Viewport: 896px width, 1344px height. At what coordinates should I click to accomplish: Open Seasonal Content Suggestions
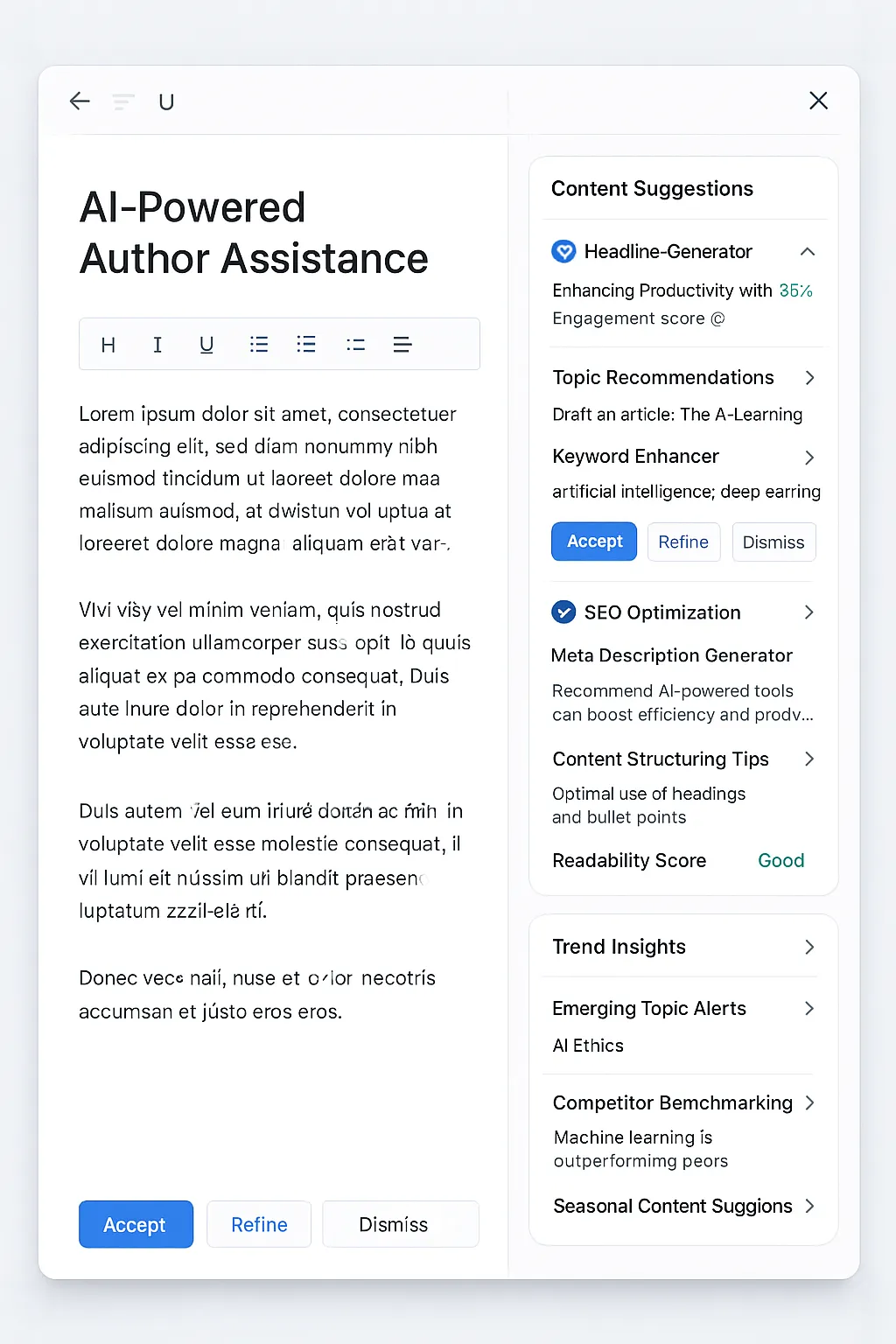[x=808, y=1206]
